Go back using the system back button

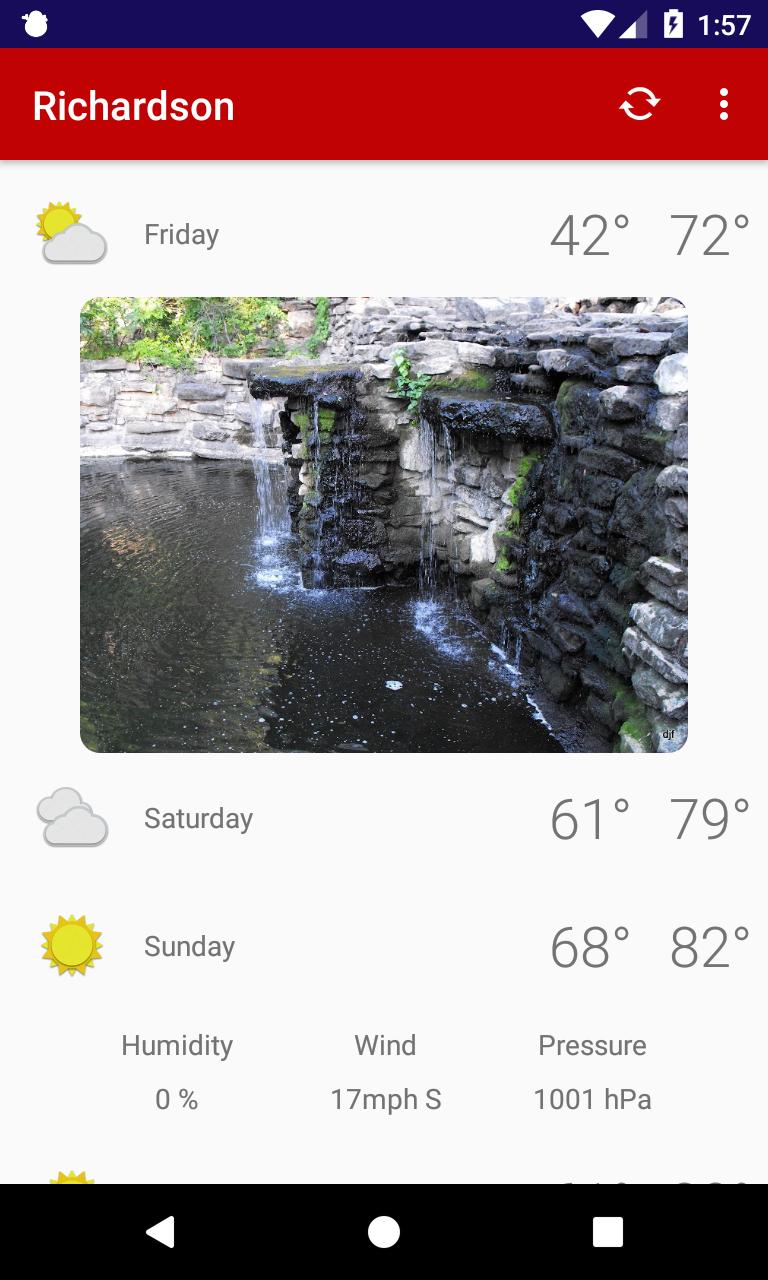(x=160, y=1232)
